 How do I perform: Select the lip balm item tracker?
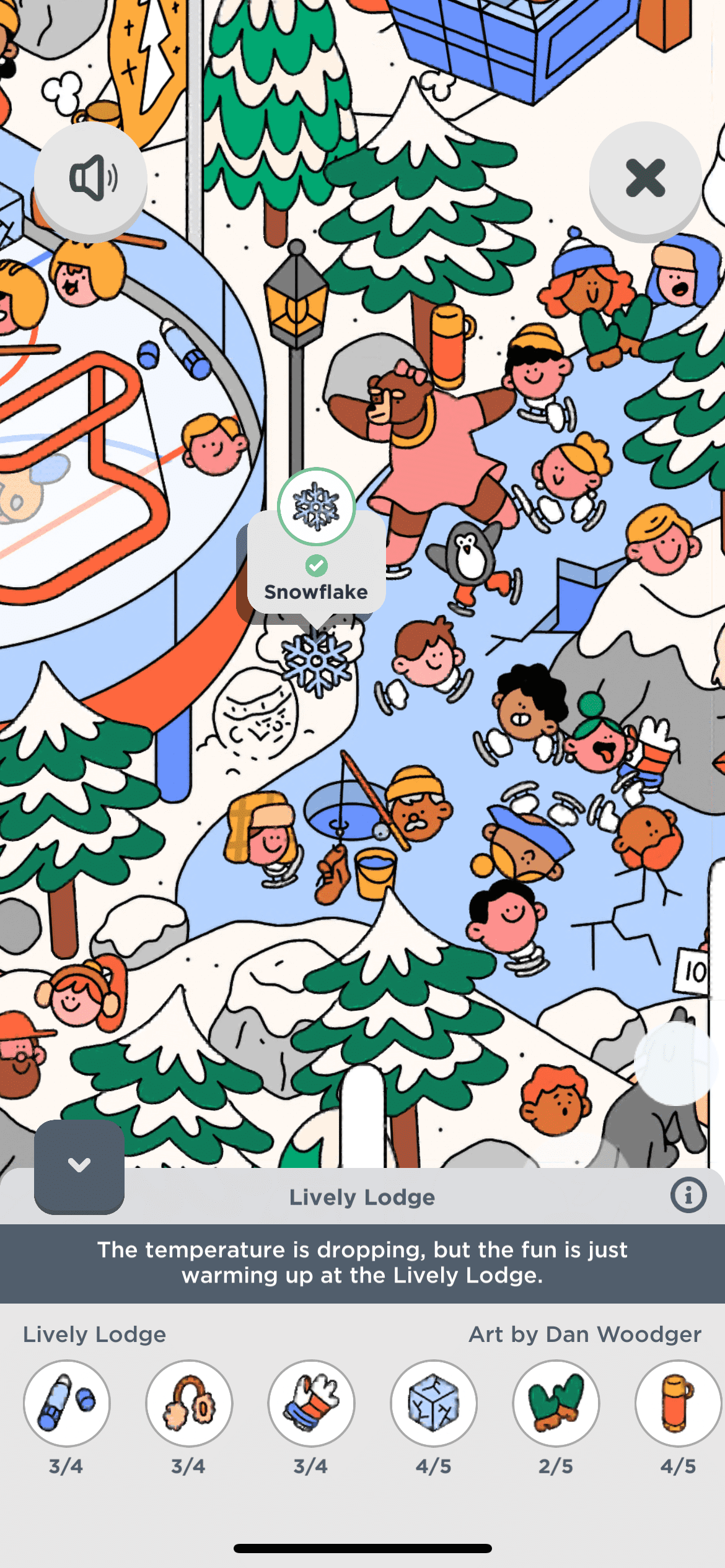pyautogui.click(x=67, y=1403)
